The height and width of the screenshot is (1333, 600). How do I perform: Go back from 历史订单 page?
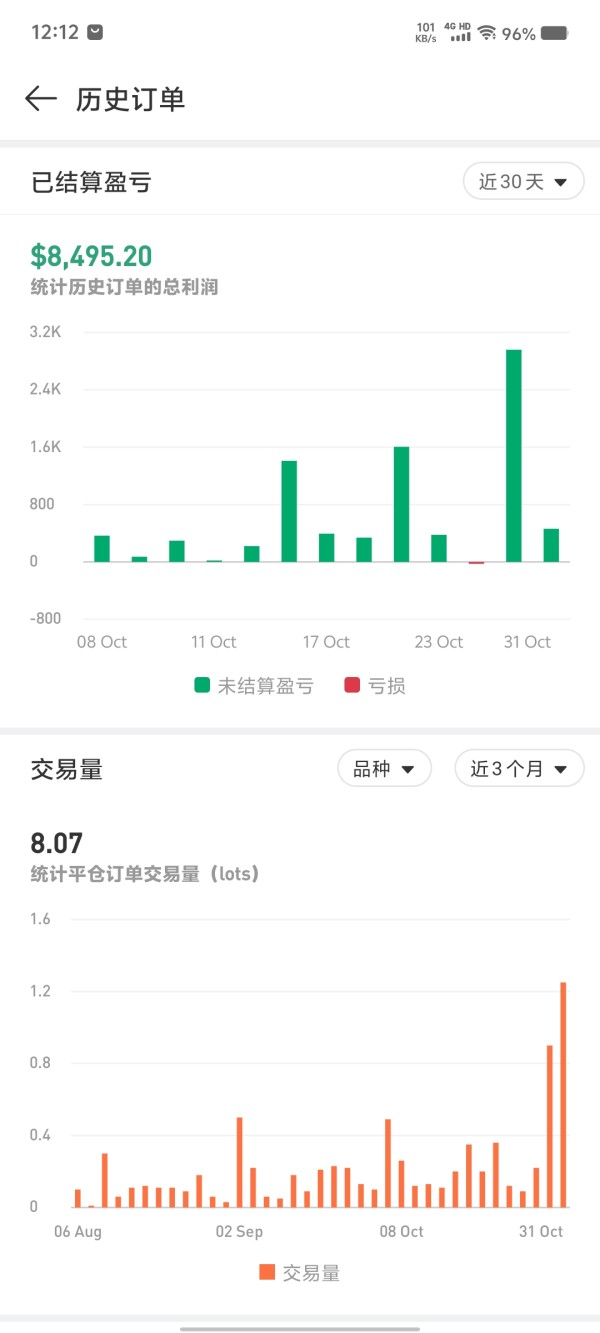(40, 98)
